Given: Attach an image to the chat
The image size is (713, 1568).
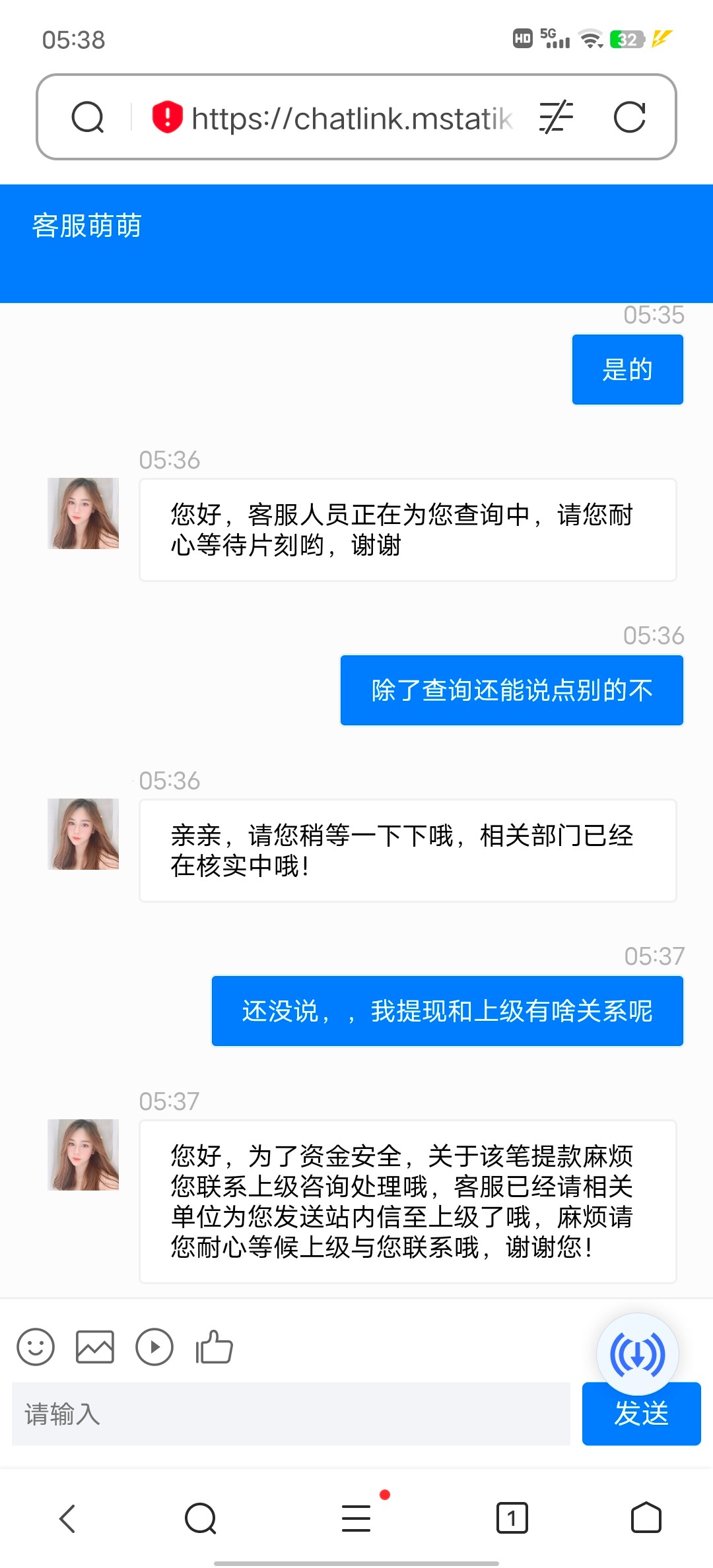Looking at the screenshot, I should pyautogui.click(x=95, y=1346).
